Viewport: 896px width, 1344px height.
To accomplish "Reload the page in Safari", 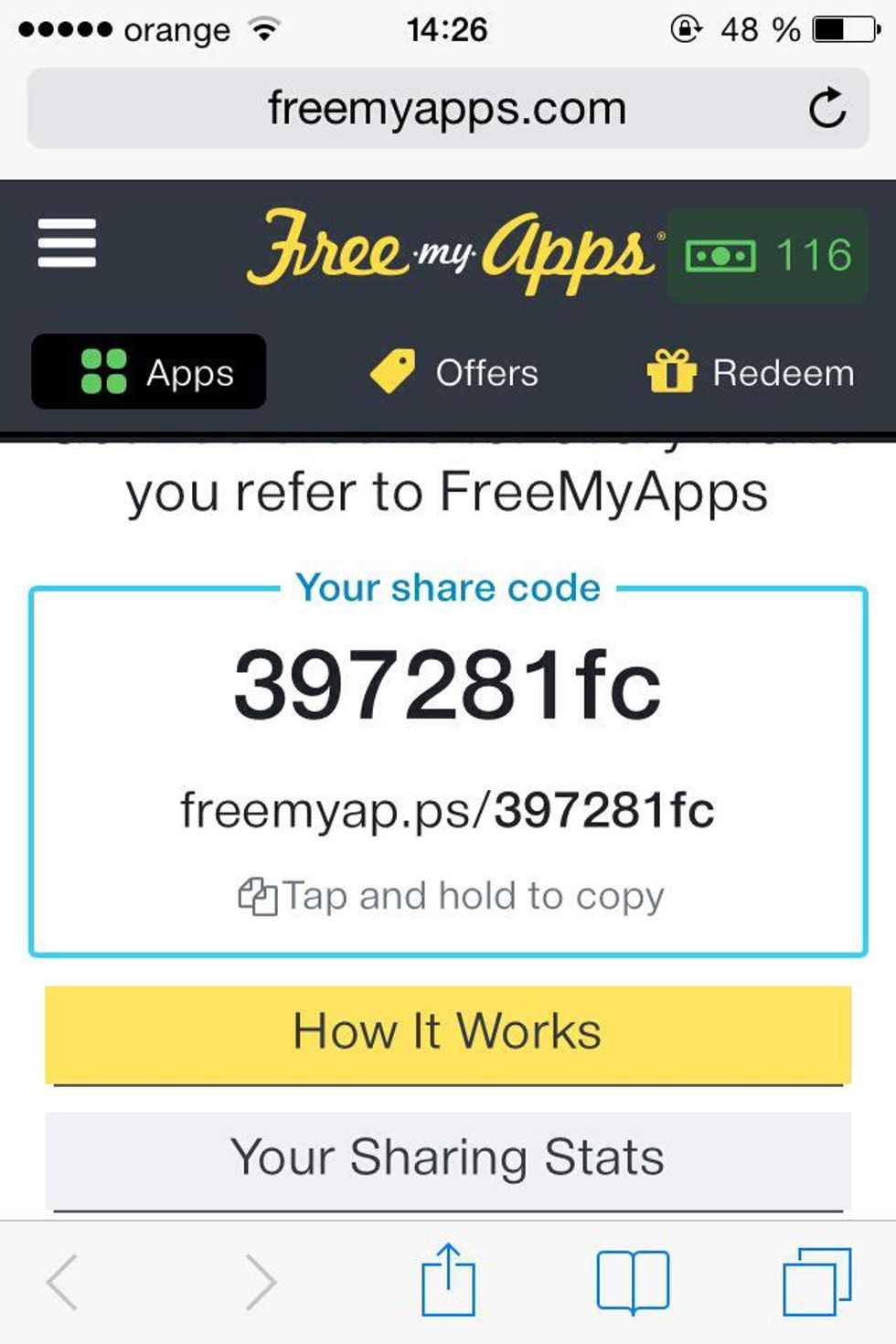I will (x=827, y=109).
